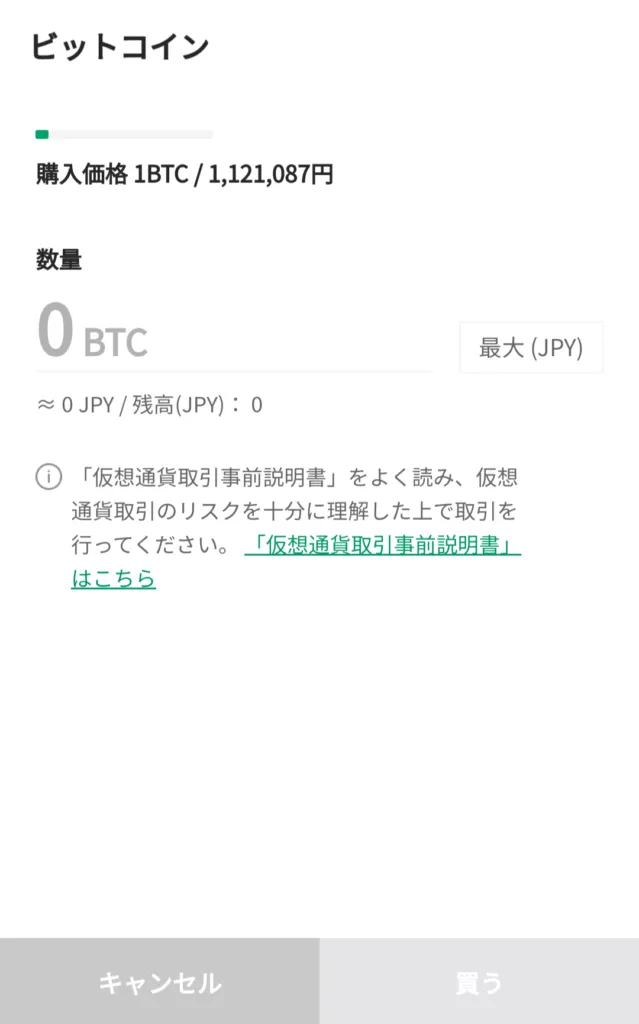This screenshot has height=1024, width=639.
Task: Tap the 最大 (JPY) button
Action: [531, 347]
